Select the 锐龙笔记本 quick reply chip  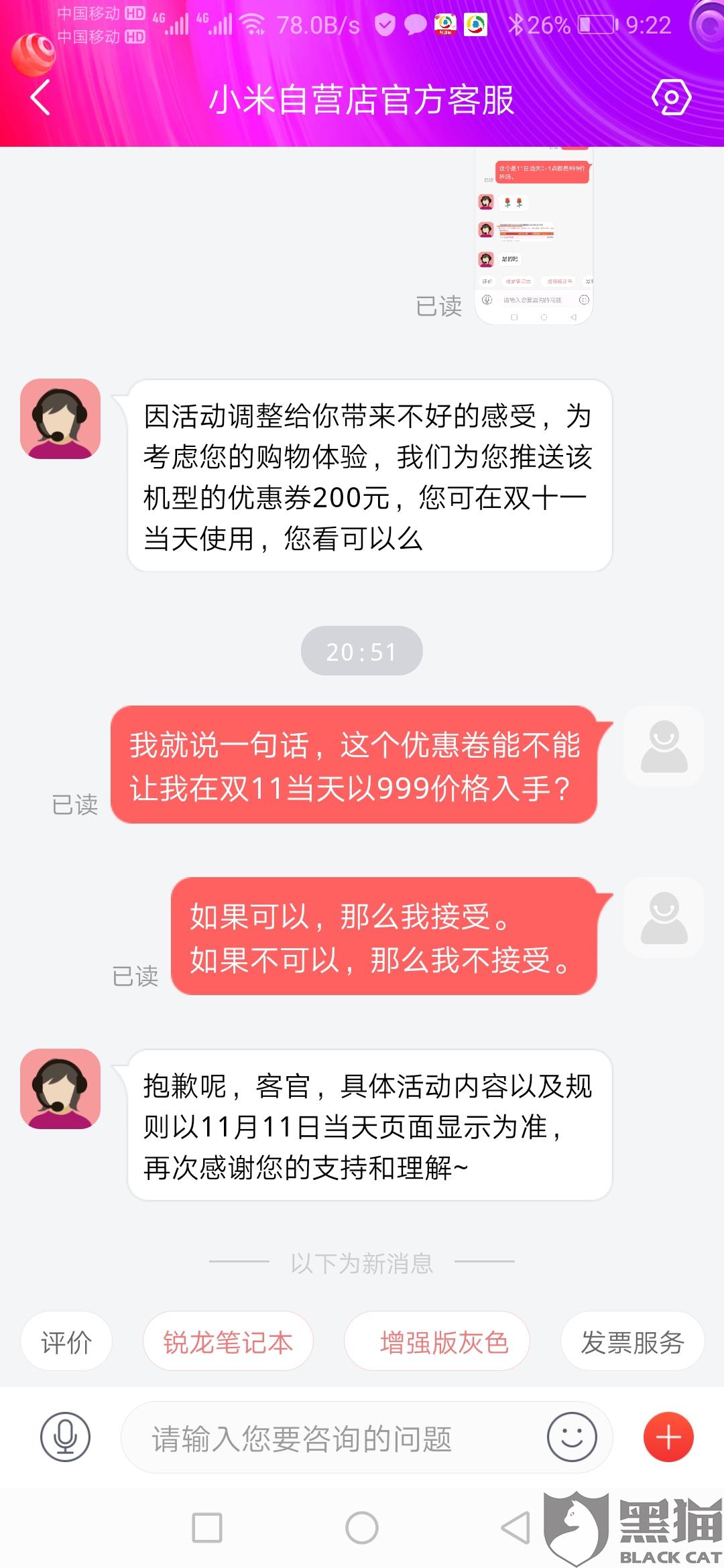click(x=228, y=1342)
